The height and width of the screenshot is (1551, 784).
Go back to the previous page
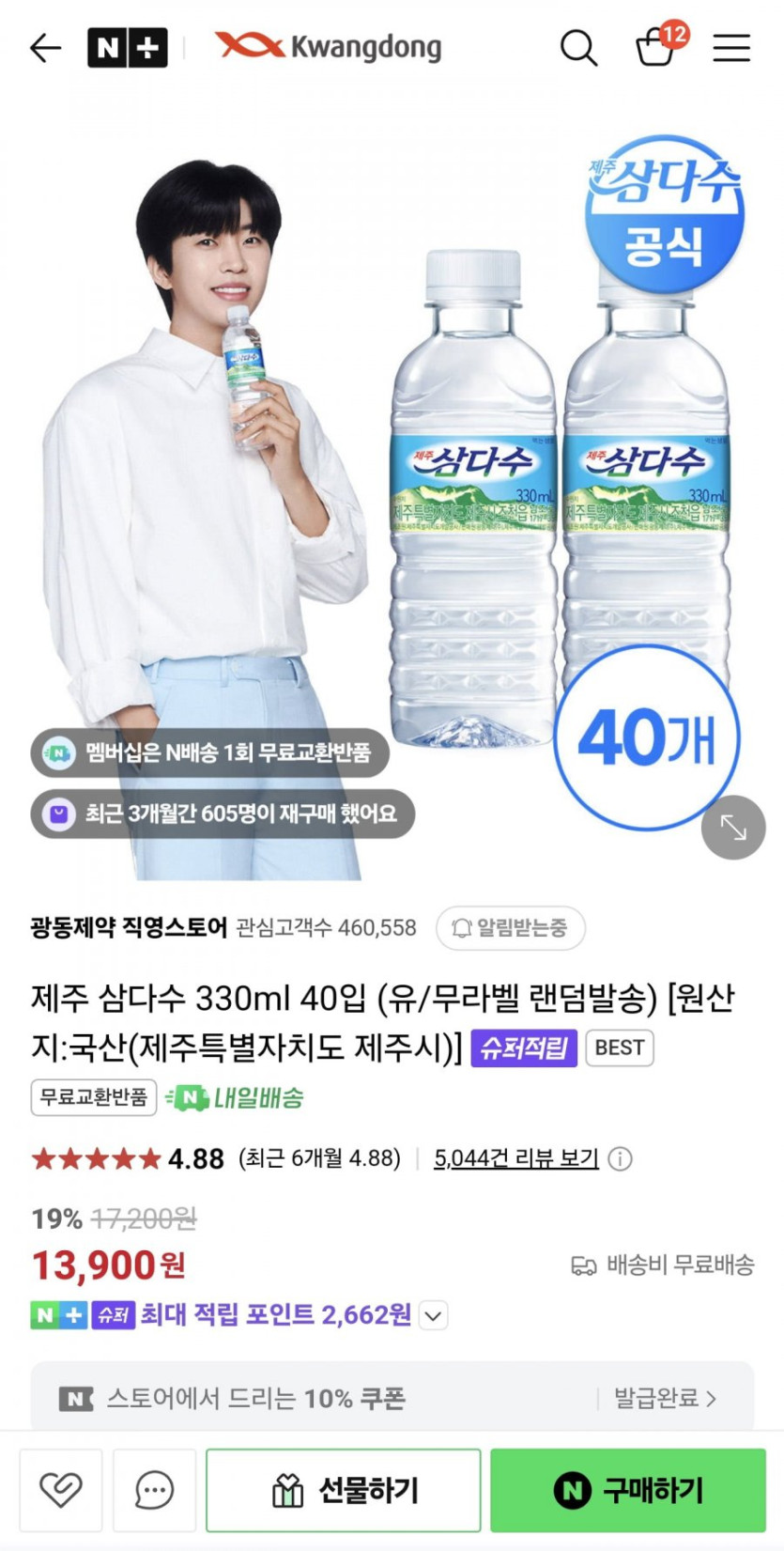coord(45,48)
